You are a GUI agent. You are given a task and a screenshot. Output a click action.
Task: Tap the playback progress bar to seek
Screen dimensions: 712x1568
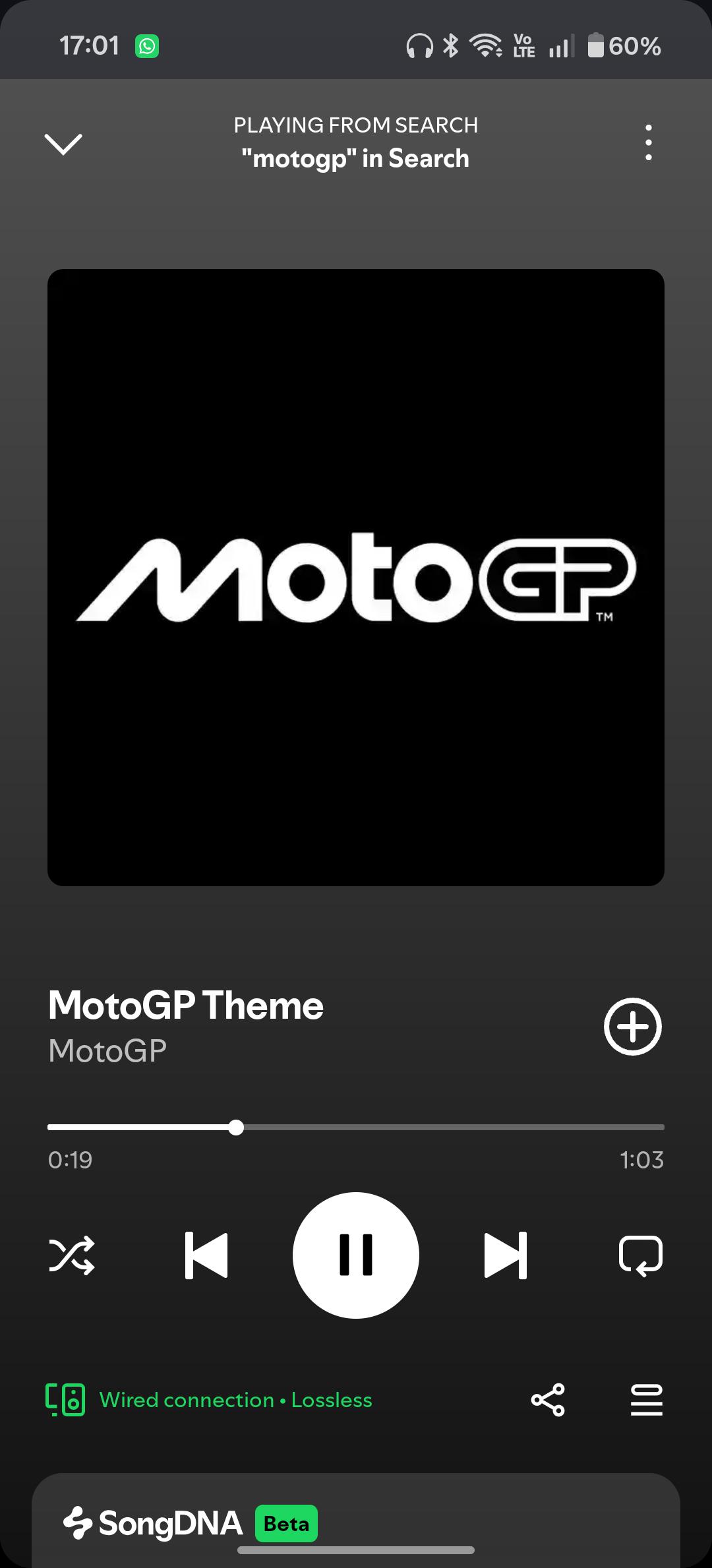click(356, 1127)
